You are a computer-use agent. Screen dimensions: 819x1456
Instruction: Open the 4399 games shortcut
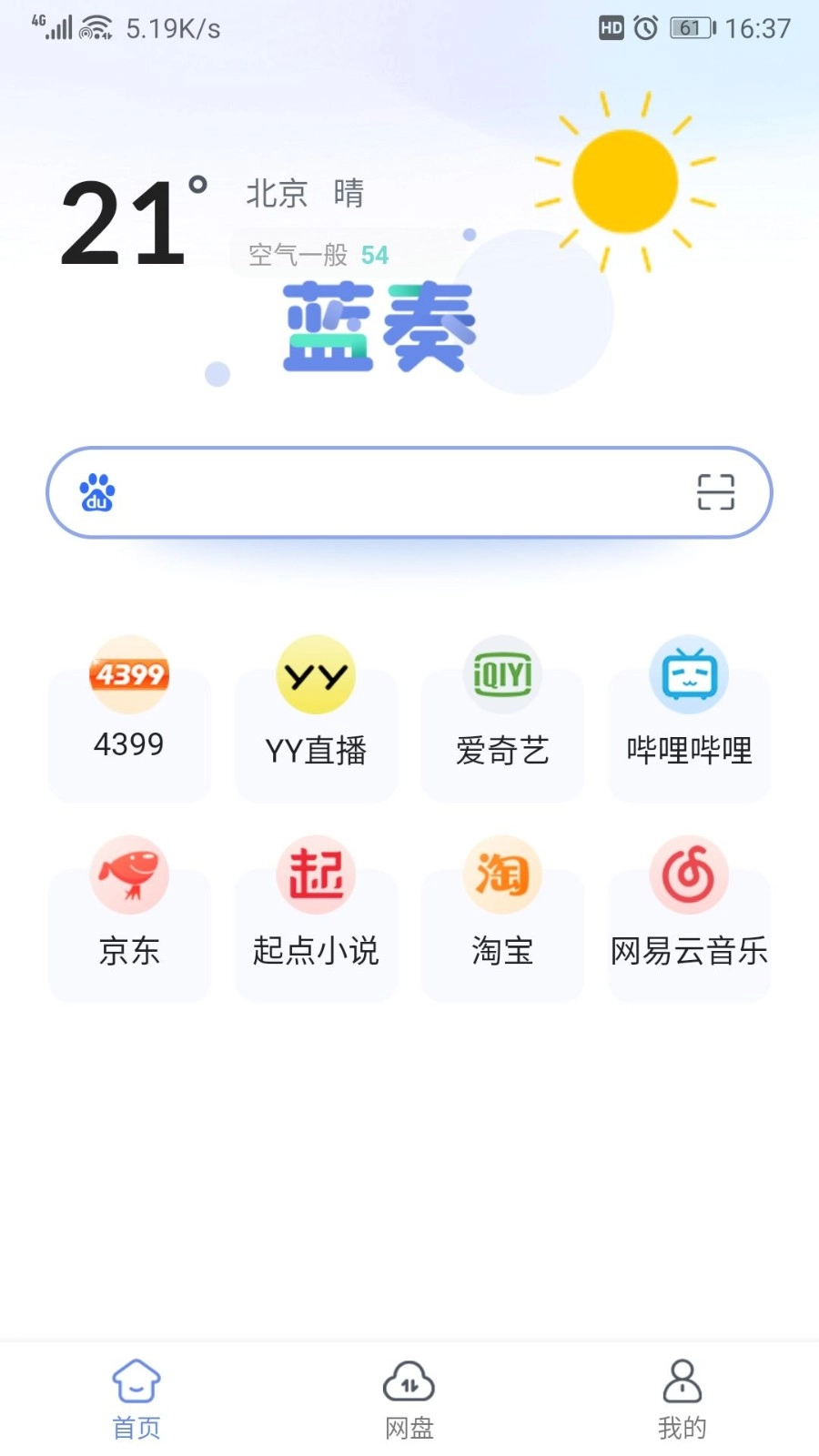(129, 710)
